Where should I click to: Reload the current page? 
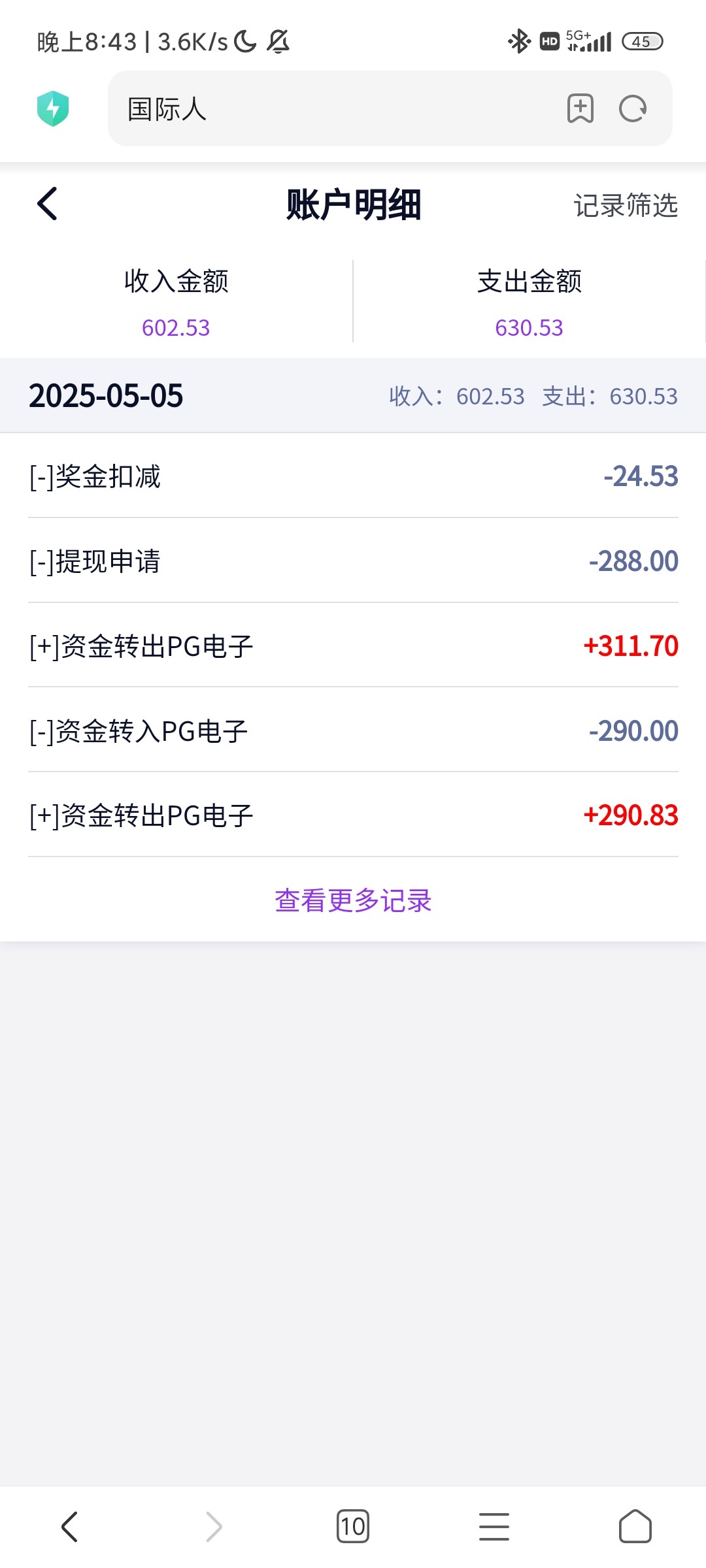633,108
